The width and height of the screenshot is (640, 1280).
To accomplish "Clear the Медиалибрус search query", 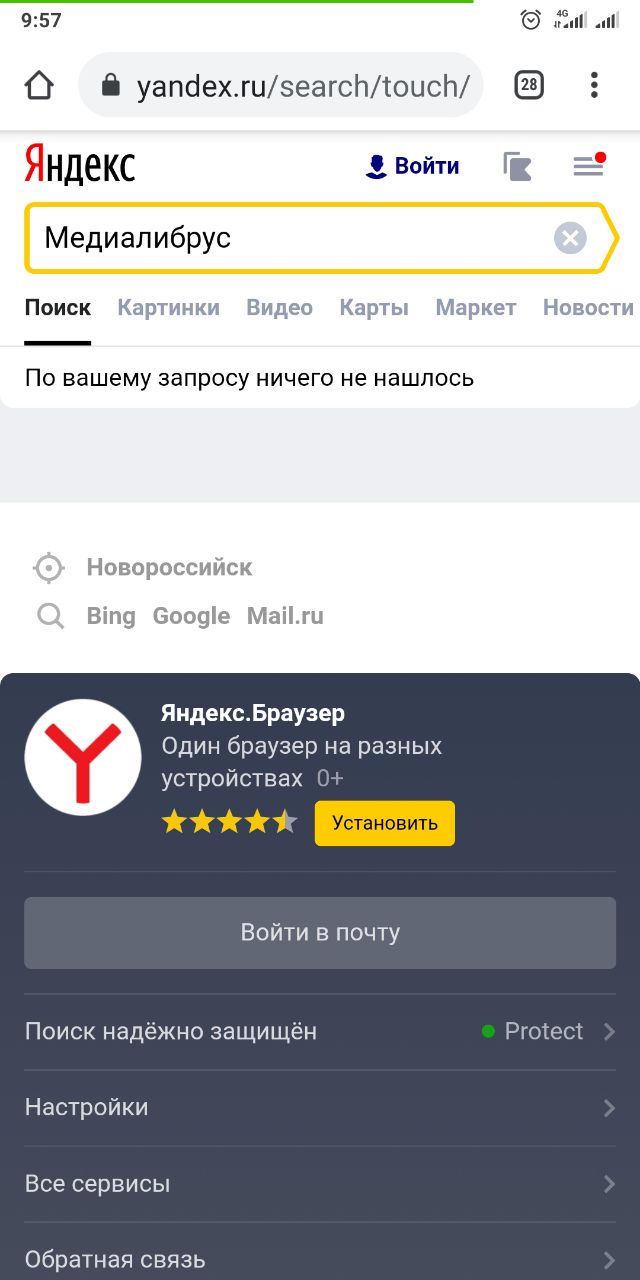I will [570, 238].
